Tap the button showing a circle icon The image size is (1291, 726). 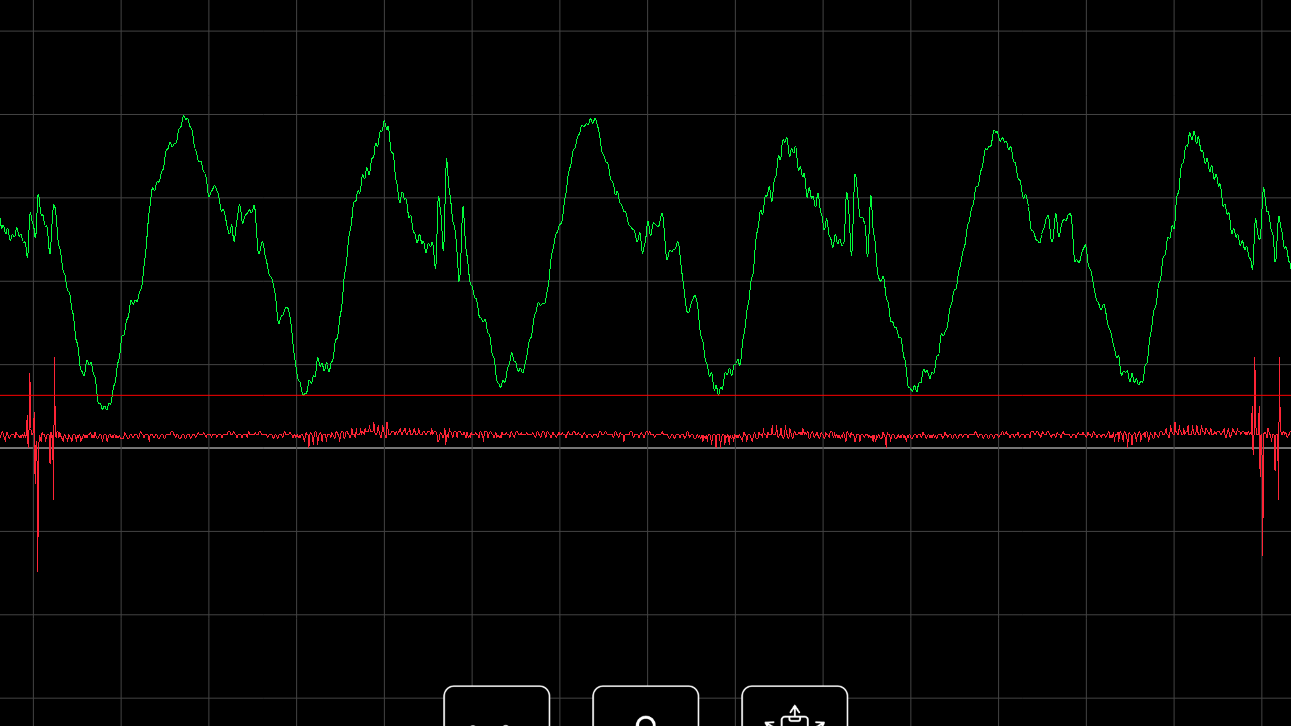[645, 707]
